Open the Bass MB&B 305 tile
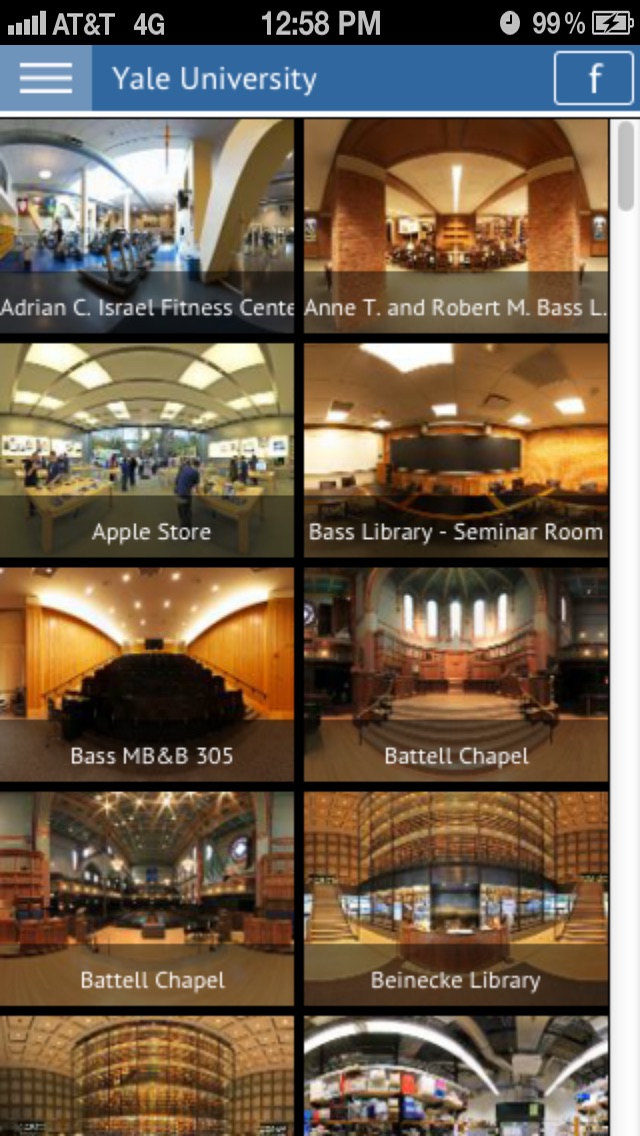The width and height of the screenshot is (640, 1136). 147,674
